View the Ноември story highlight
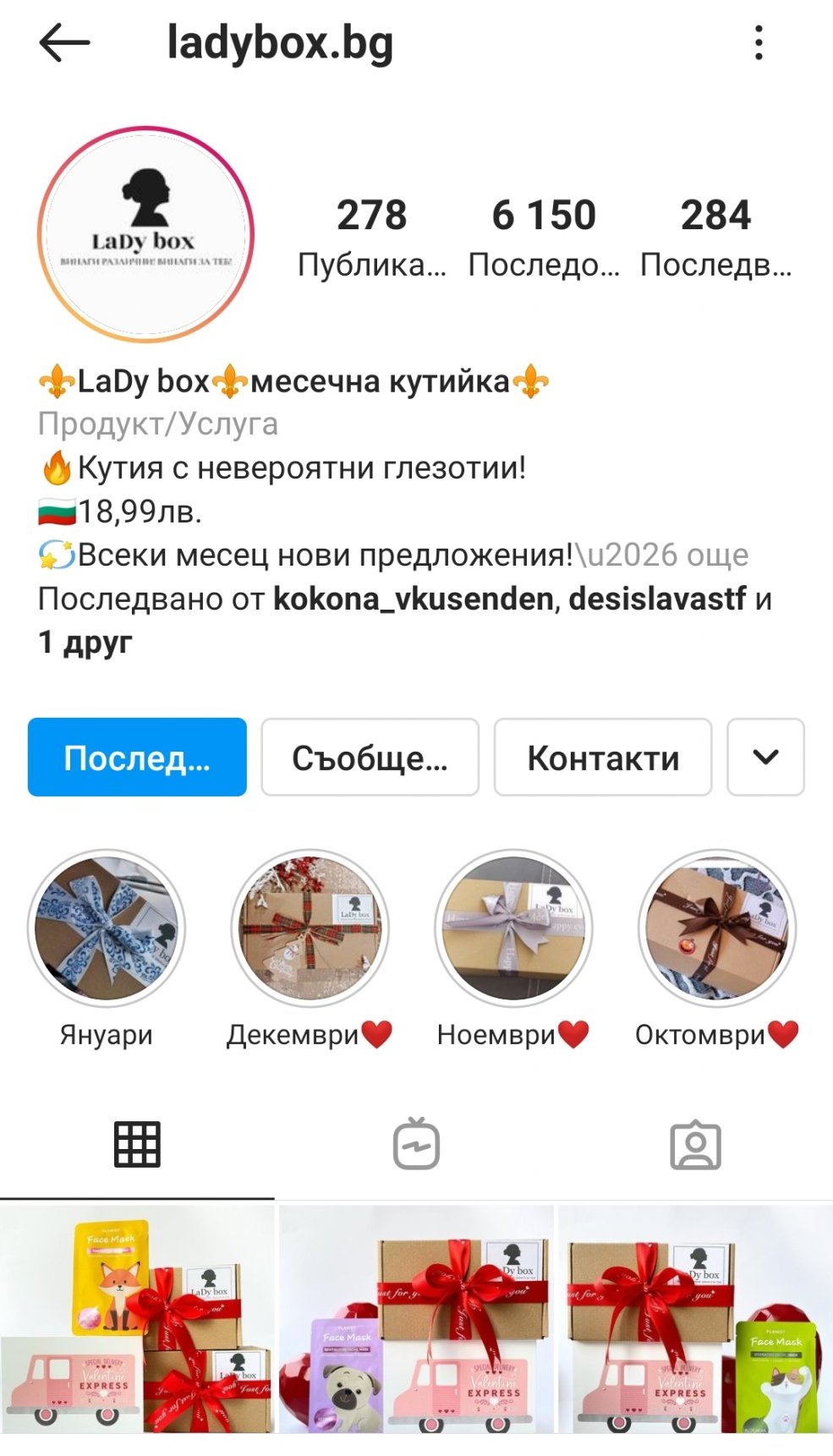833x1456 pixels. tap(513, 928)
